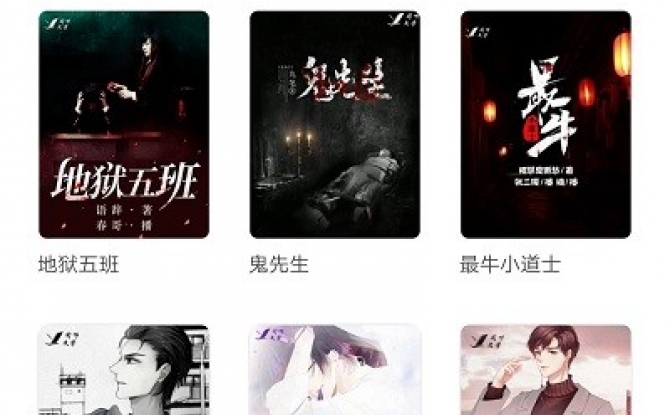Select the 最牛小道士 book
Viewport: 670px width, 415px height.
click(x=545, y=124)
